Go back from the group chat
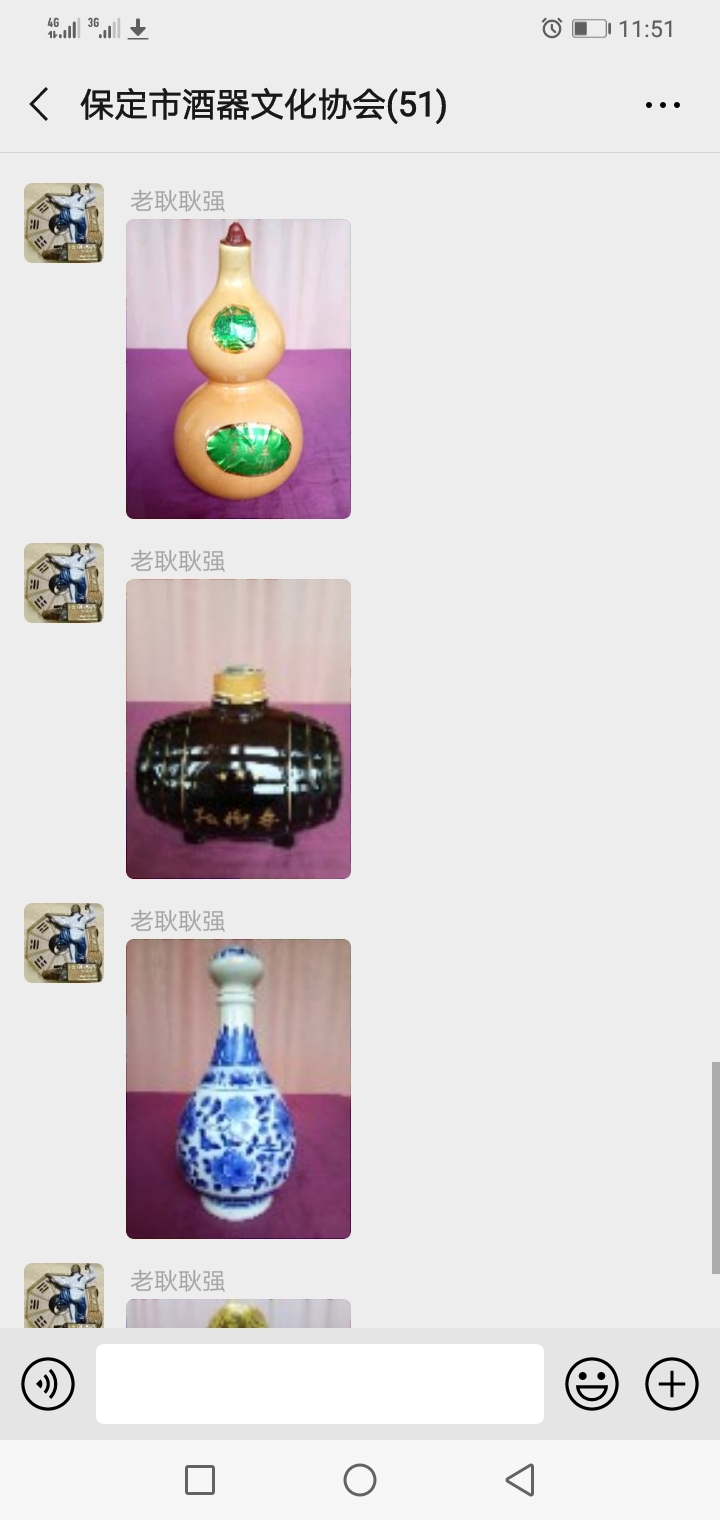This screenshot has width=720, height=1520. click(39, 105)
